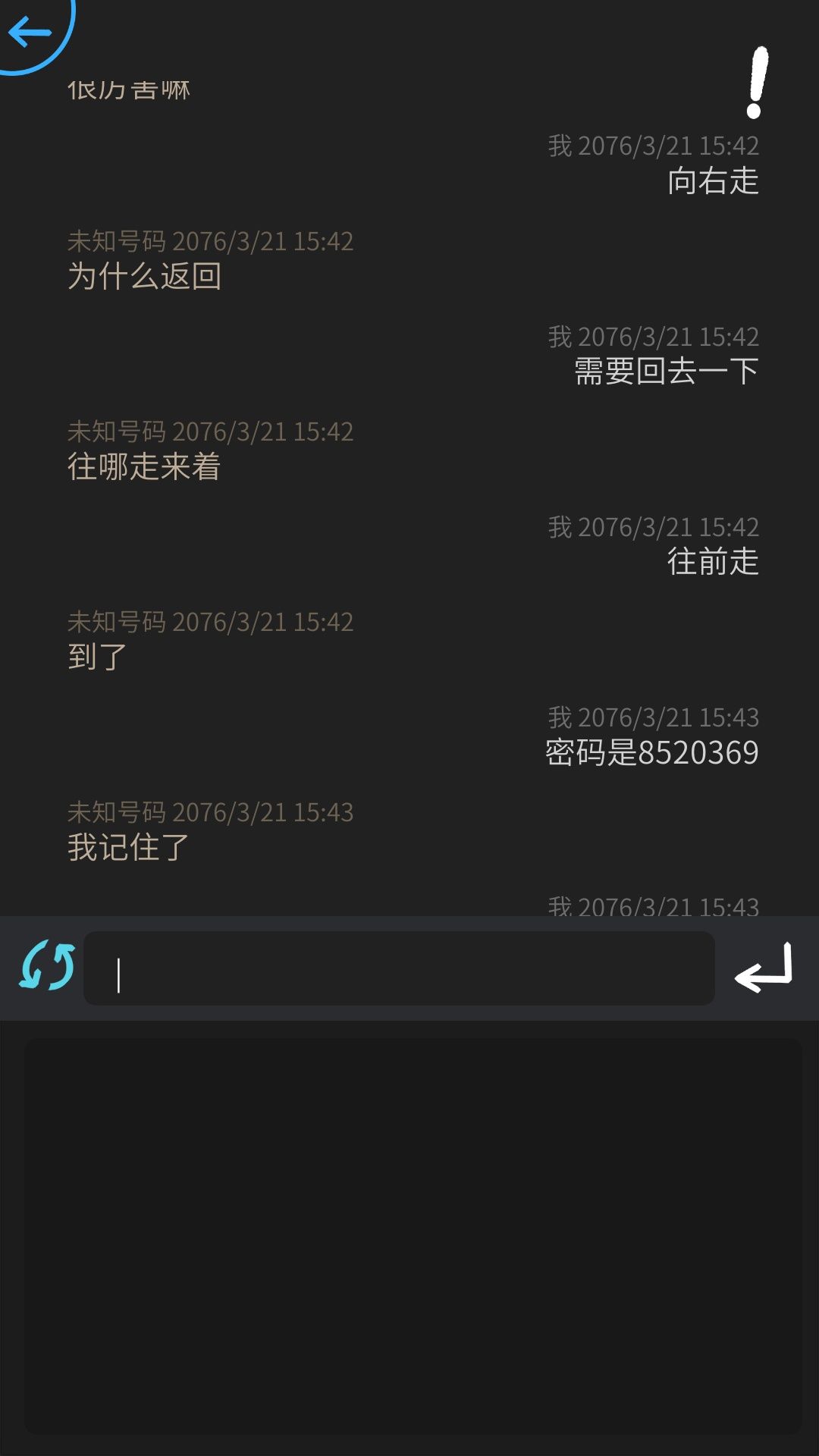Viewport: 819px width, 1456px height.
Task: Click the conversation title at the top
Action: coord(129,89)
